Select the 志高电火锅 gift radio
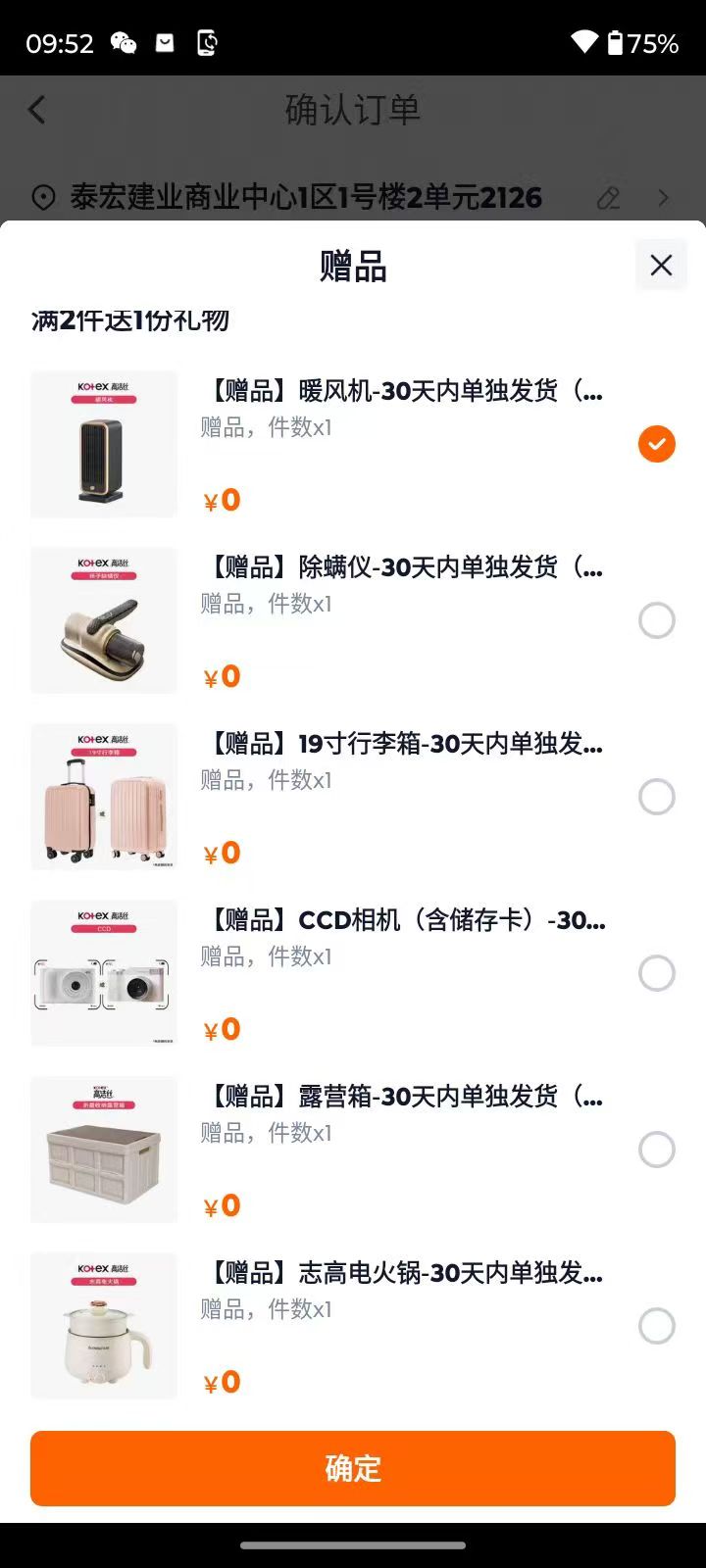 pyautogui.click(x=656, y=1326)
